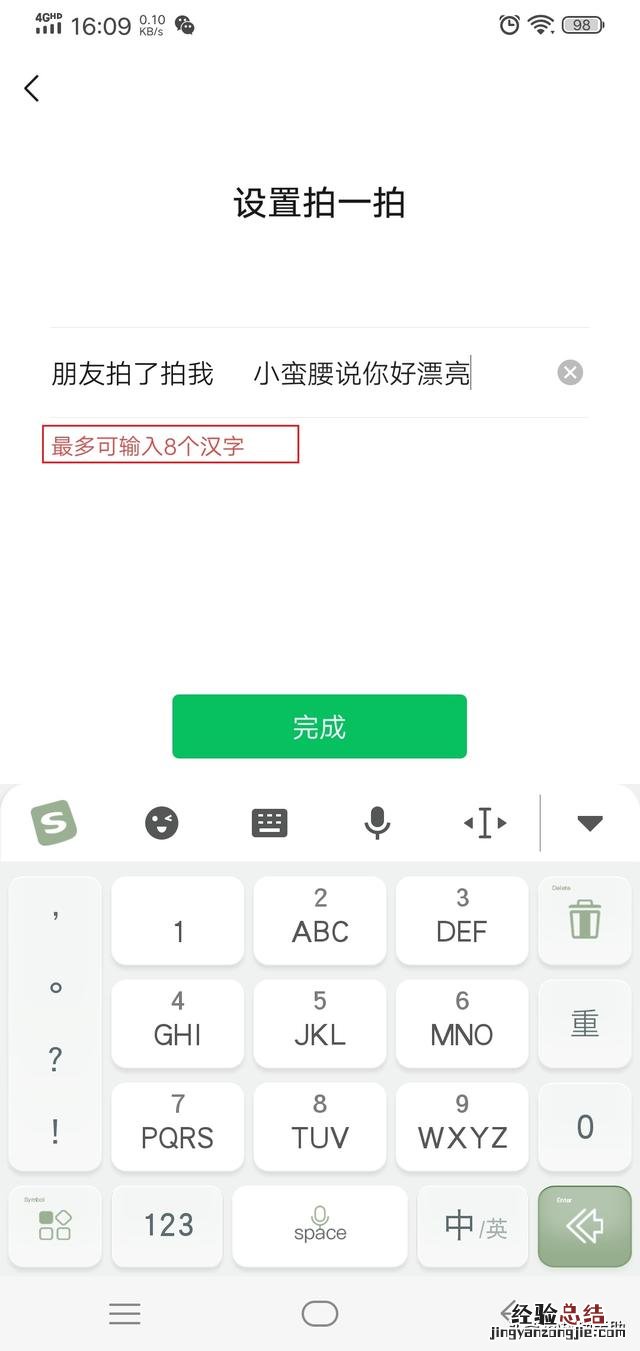The image size is (640, 1351).
Task: Confirm with the green 完成 button
Action: tap(319, 726)
